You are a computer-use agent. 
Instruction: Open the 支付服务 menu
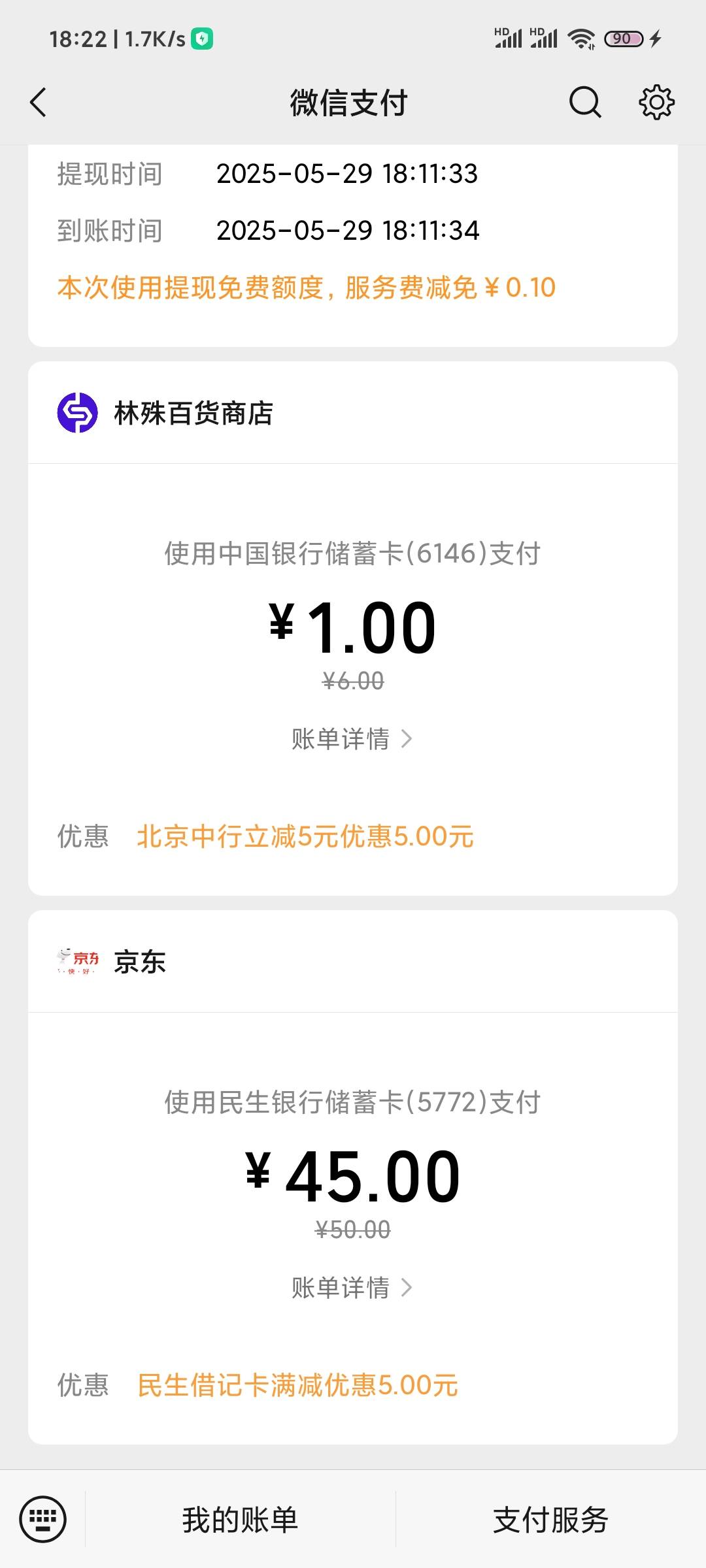550,1520
